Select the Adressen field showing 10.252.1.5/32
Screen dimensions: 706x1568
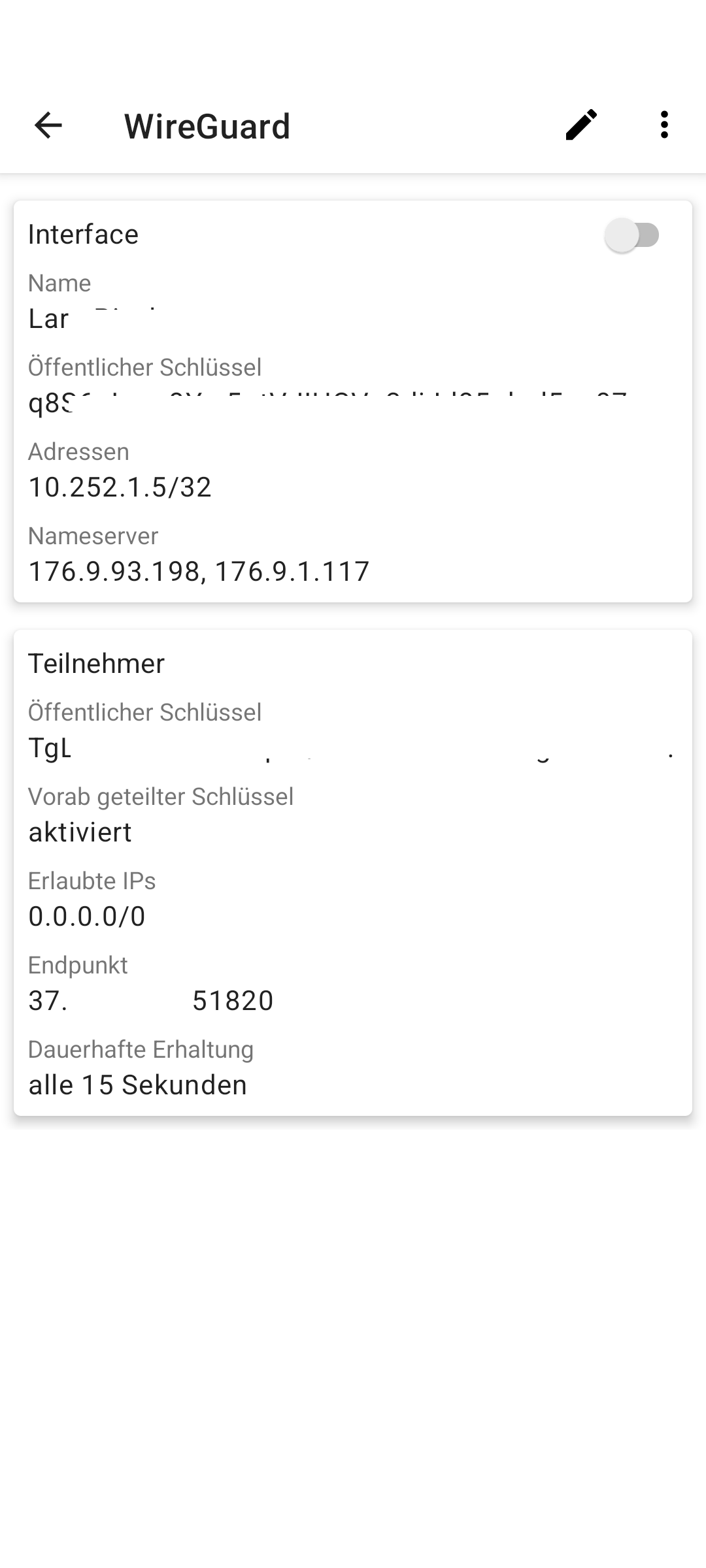[120, 486]
